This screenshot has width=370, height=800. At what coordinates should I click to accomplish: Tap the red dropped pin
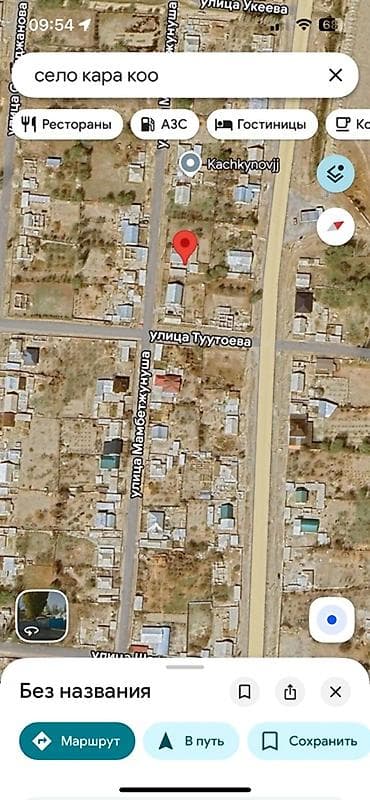185,247
